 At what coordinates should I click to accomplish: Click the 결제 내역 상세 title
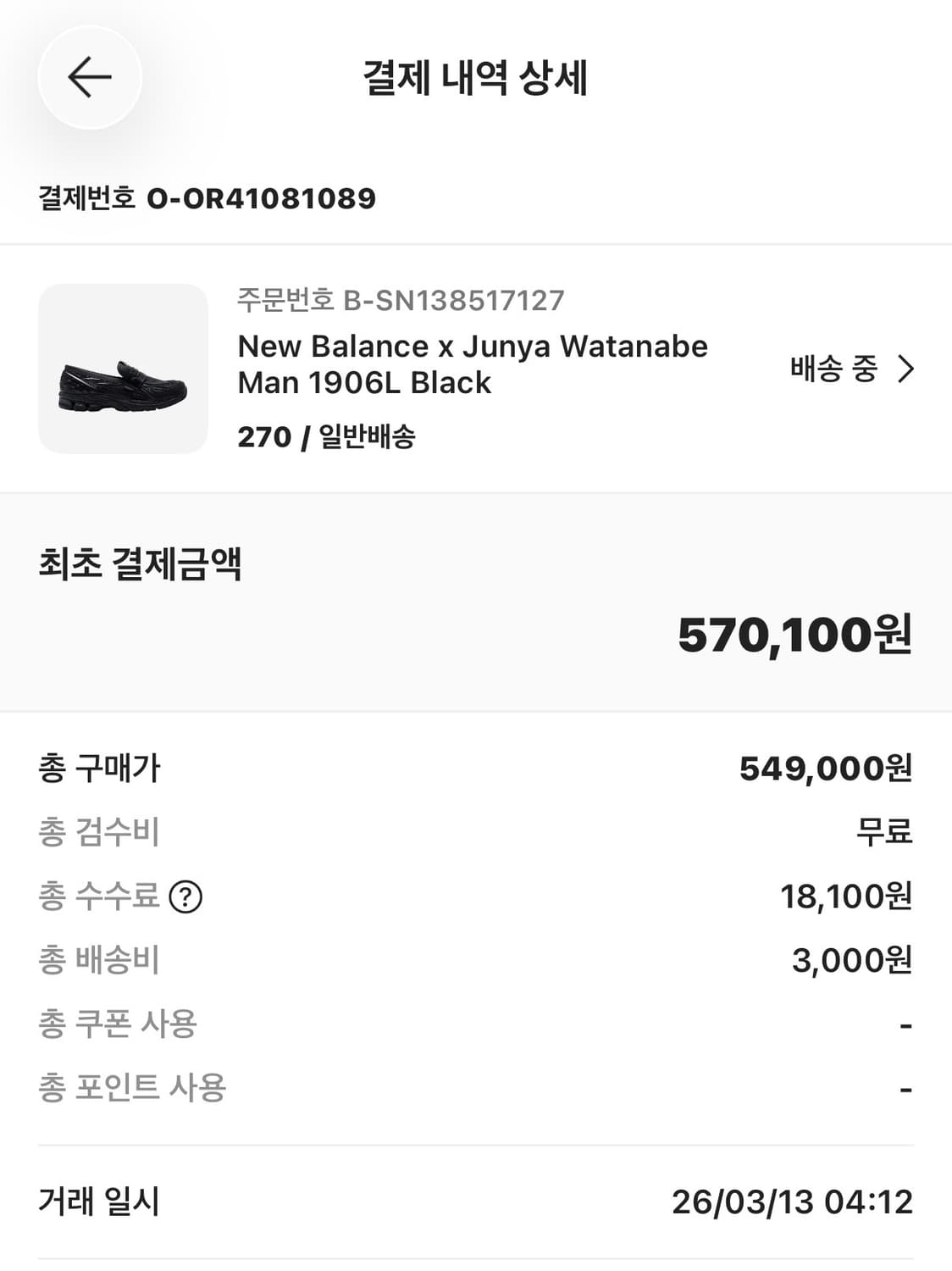tap(476, 78)
